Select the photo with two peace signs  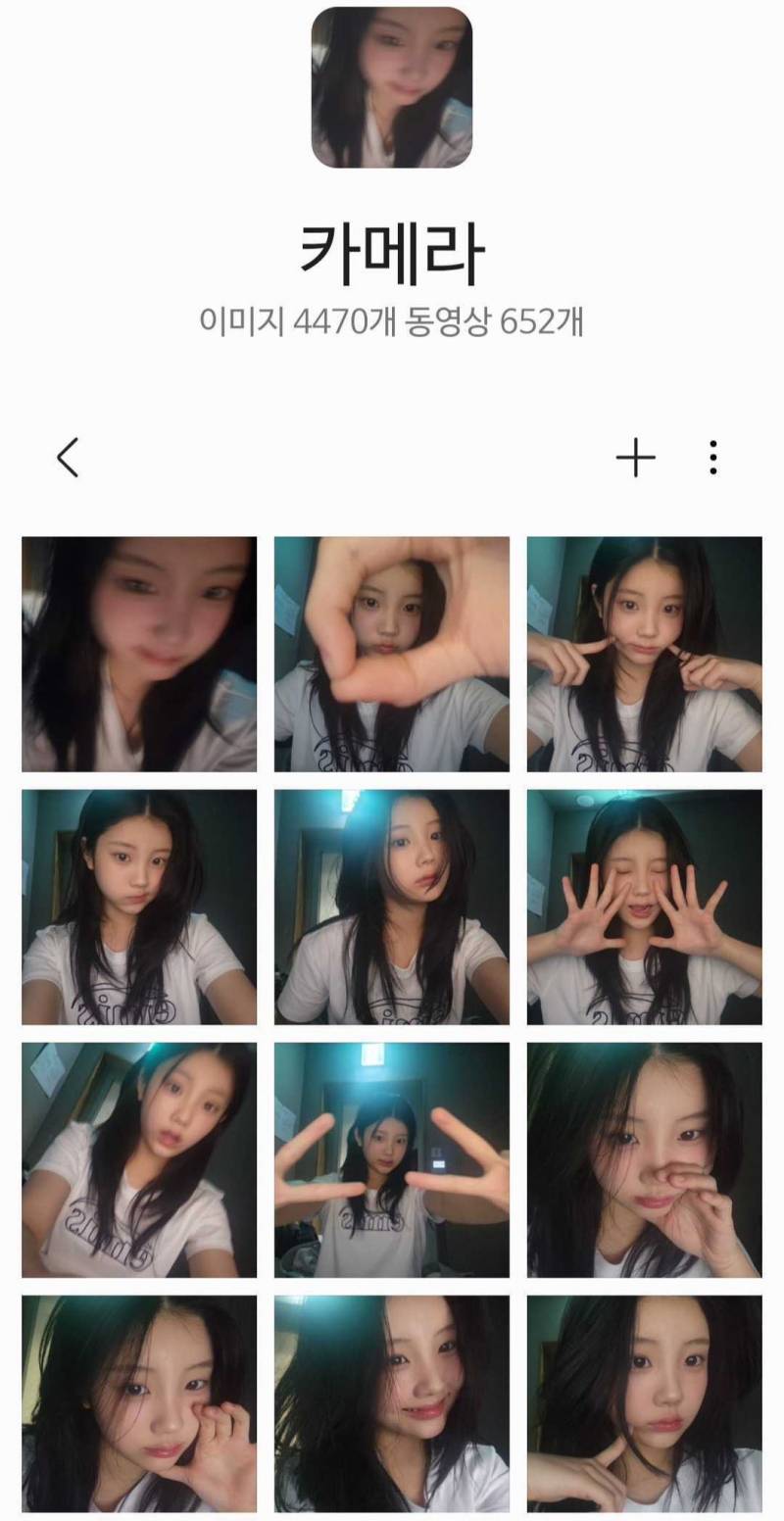392,1159
